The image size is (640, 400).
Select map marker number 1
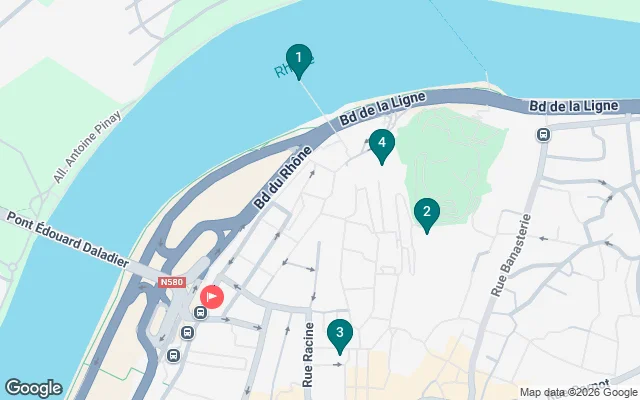[298, 60]
